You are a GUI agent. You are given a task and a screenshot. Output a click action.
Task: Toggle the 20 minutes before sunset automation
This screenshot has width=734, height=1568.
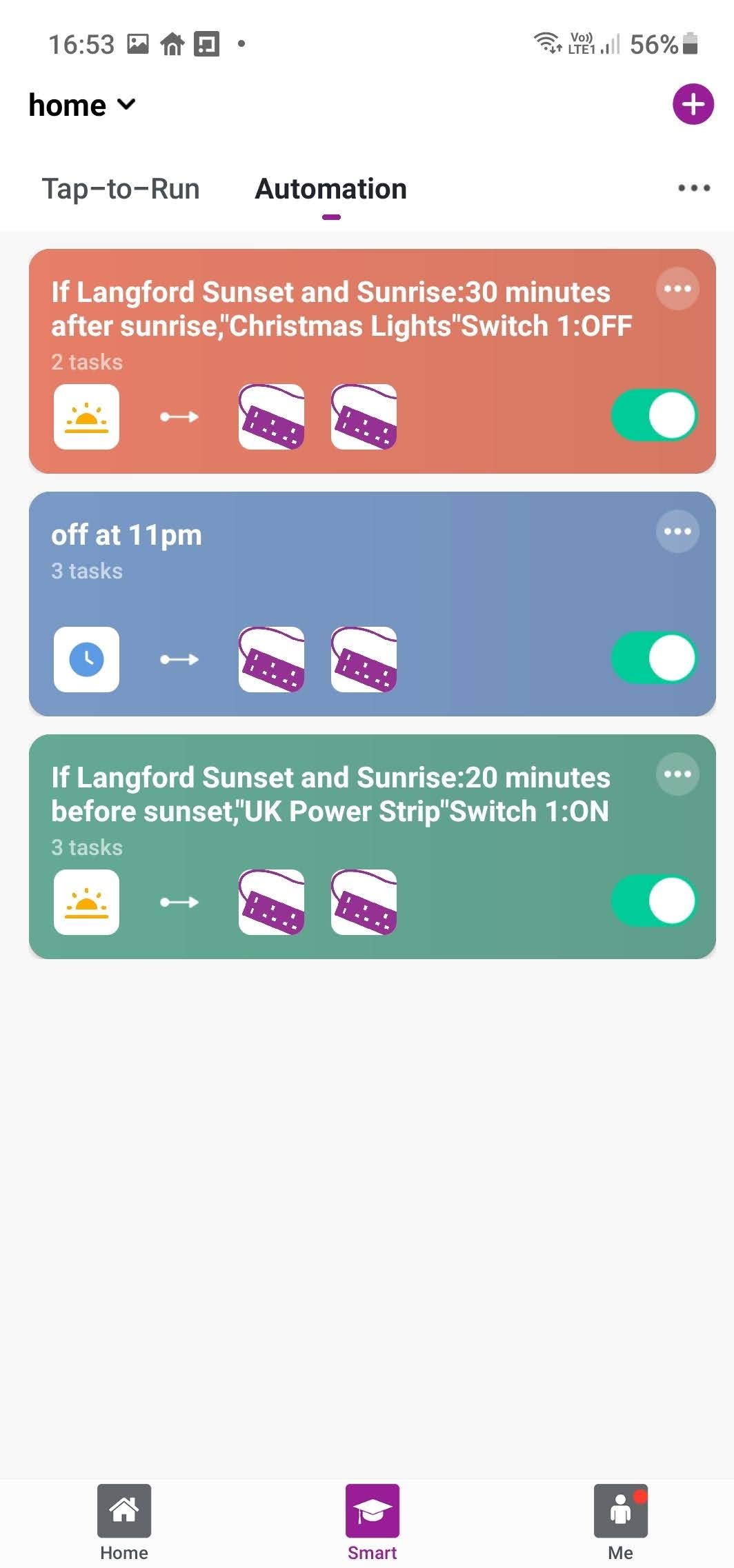(x=654, y=901)
